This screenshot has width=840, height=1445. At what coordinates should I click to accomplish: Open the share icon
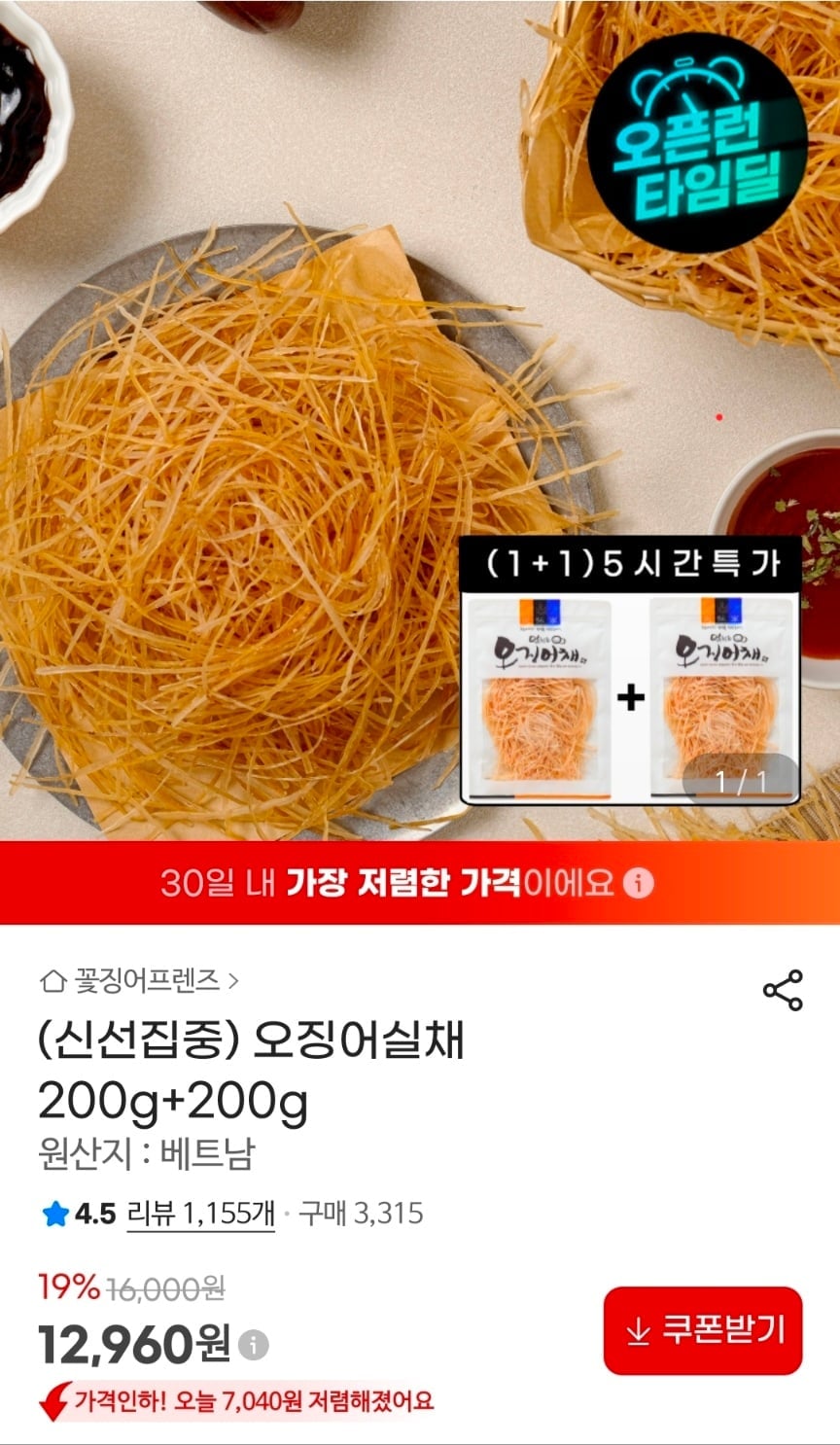[x=783, y=987]
